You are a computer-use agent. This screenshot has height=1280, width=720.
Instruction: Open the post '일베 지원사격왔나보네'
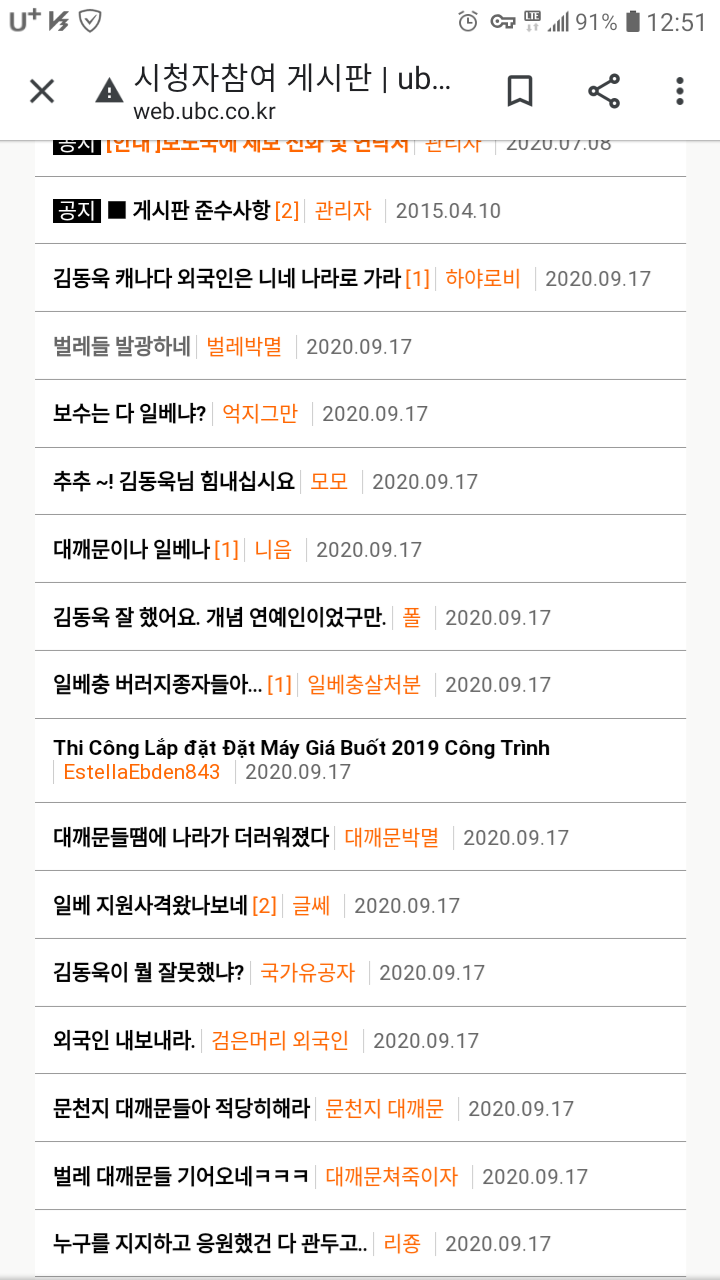(150, 906)
